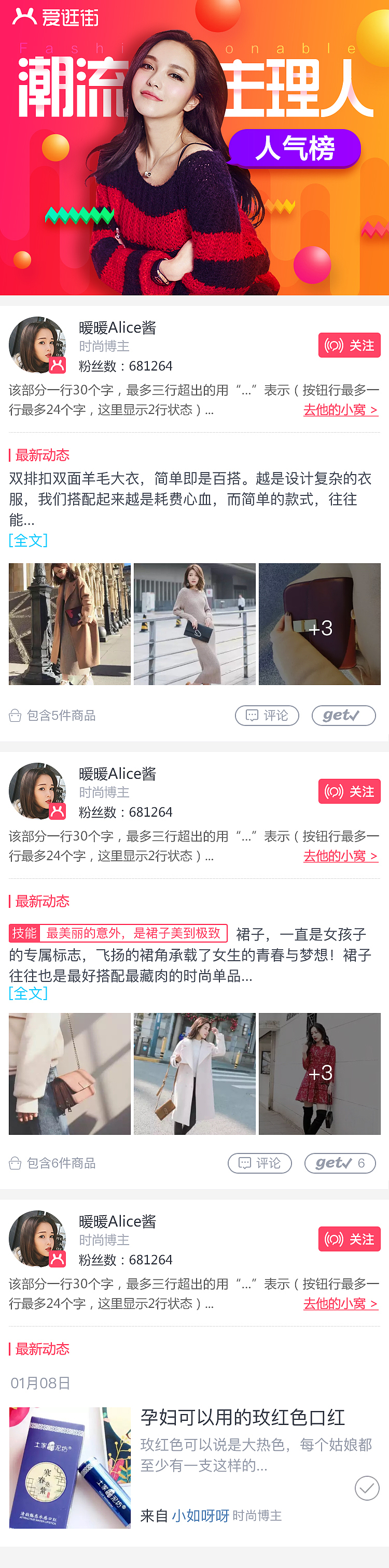Screen dimensions: 389x1568
Task: Expand 全文 of the 双排扣双面羊毛大衣 post
Action: (x=28, y=540)
